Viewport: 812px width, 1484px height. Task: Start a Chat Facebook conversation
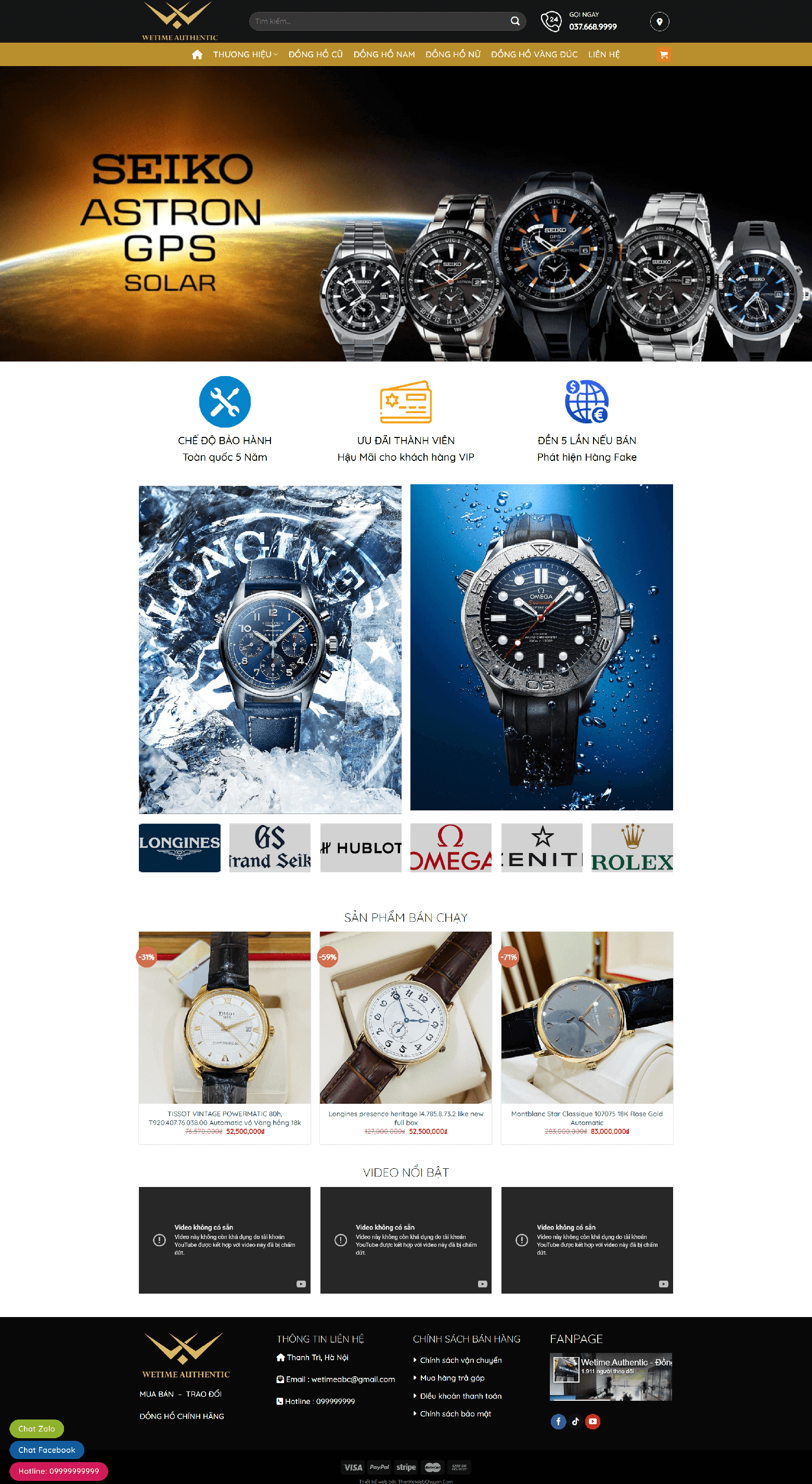(47, 1450)
